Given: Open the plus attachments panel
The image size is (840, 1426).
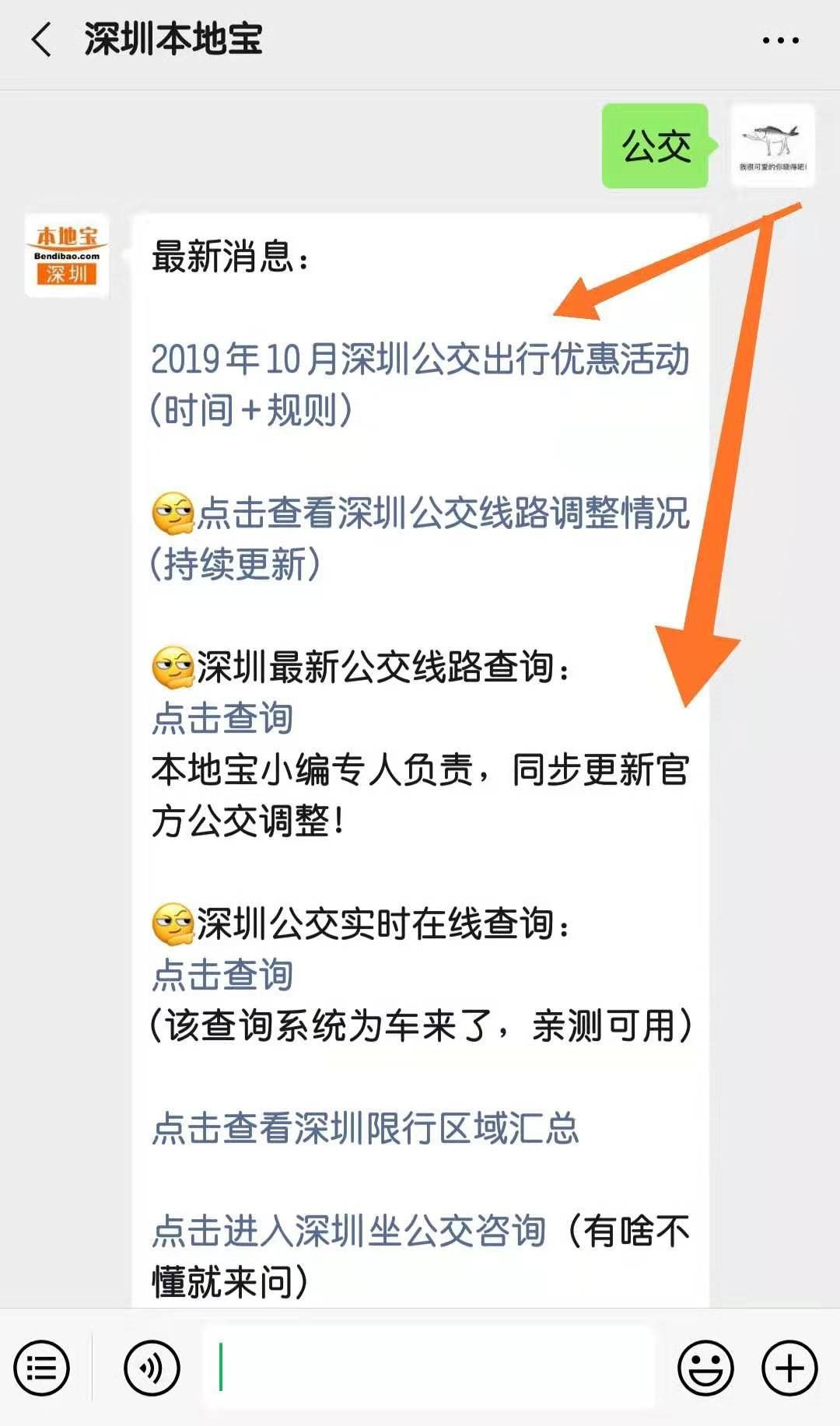Looking at the screenshot, I should (x=789, y=1368).
